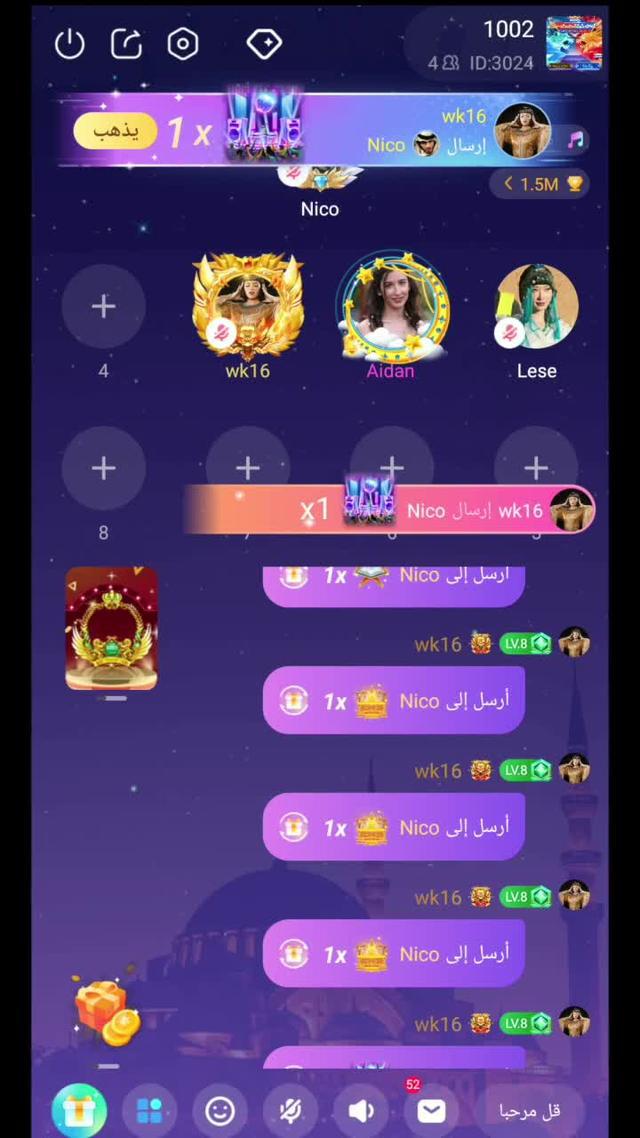Take empty seat number 4
Screen dimensions: 640x1138
click(x=103, y=307)
